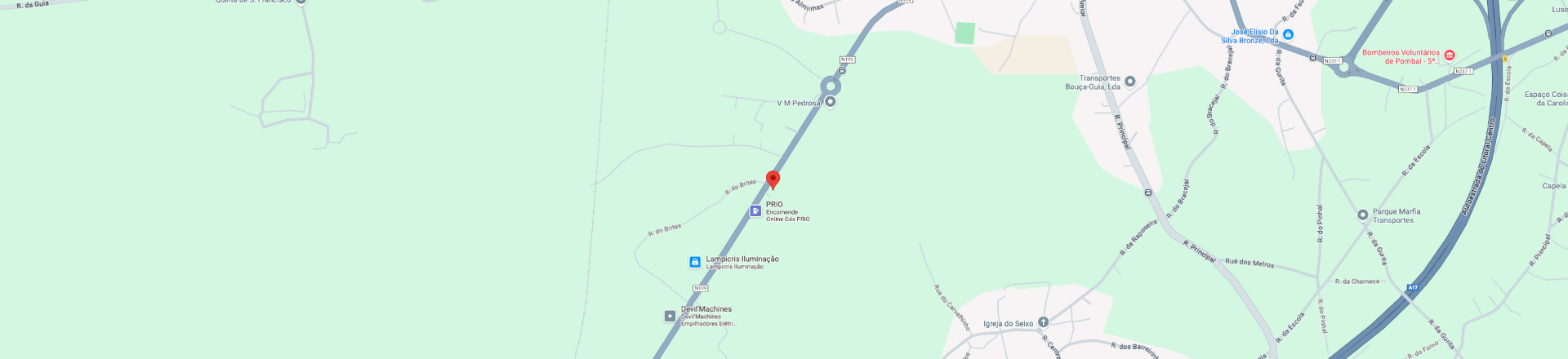Select the Lampicris Iluminação shop marker
Viewport: 1568px width, 359px height.
pyautogui.click(x=695, y=262)
